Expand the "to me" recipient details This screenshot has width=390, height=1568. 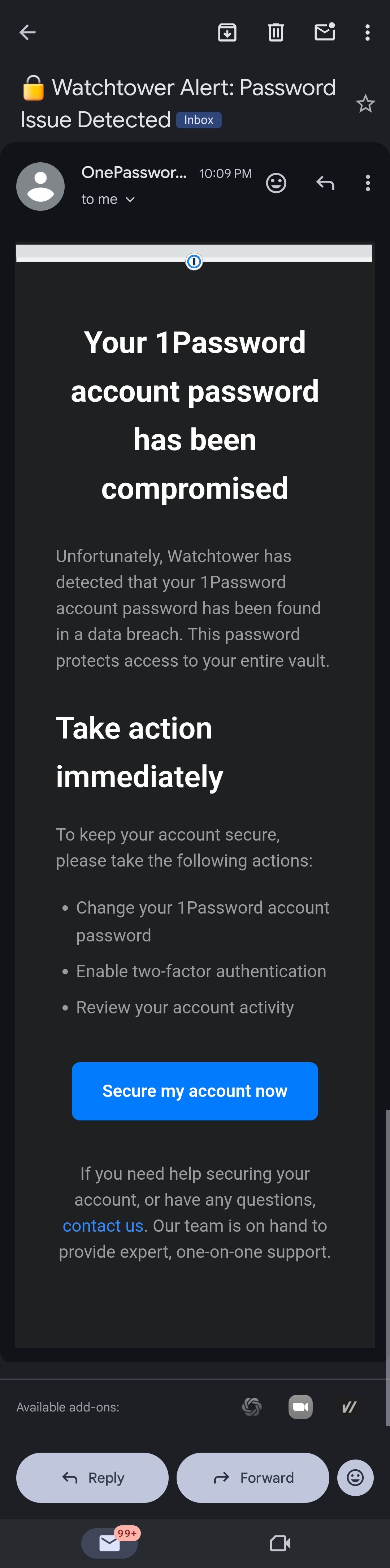click(x=108, y=200)
